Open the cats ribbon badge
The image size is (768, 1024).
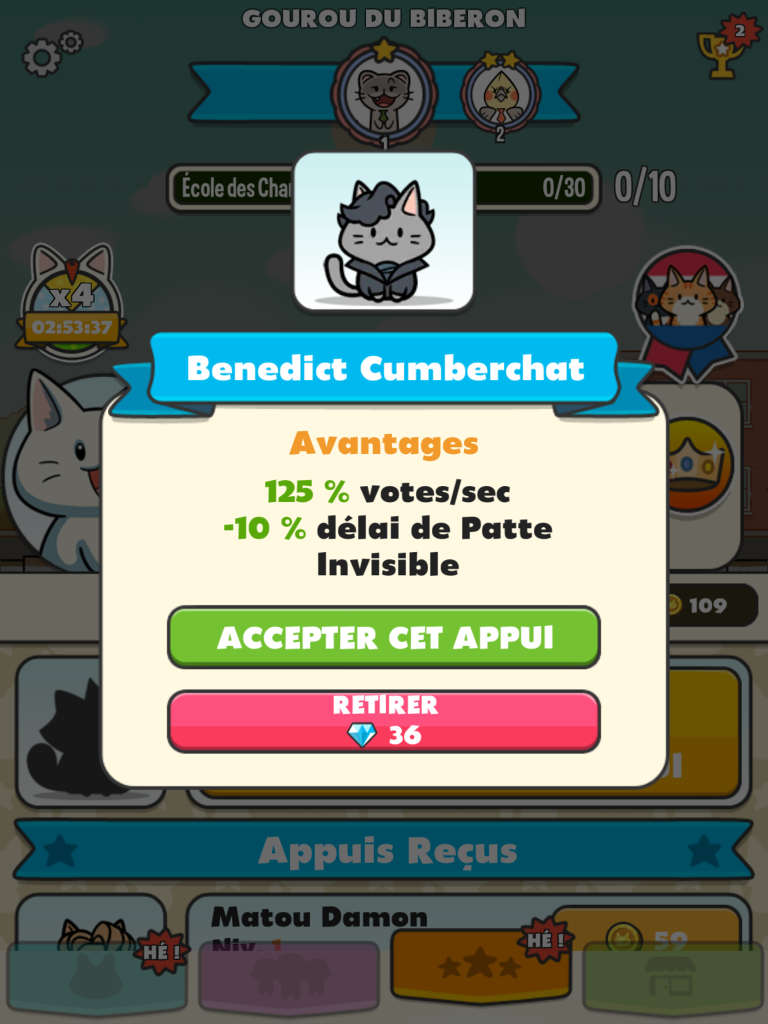pyautogui.click(x=687, y=305)
